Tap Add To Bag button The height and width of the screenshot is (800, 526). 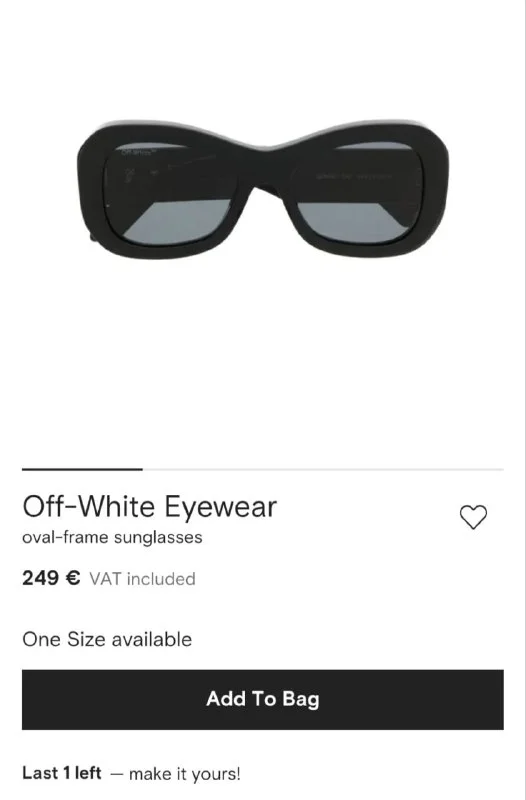[263, 699]
